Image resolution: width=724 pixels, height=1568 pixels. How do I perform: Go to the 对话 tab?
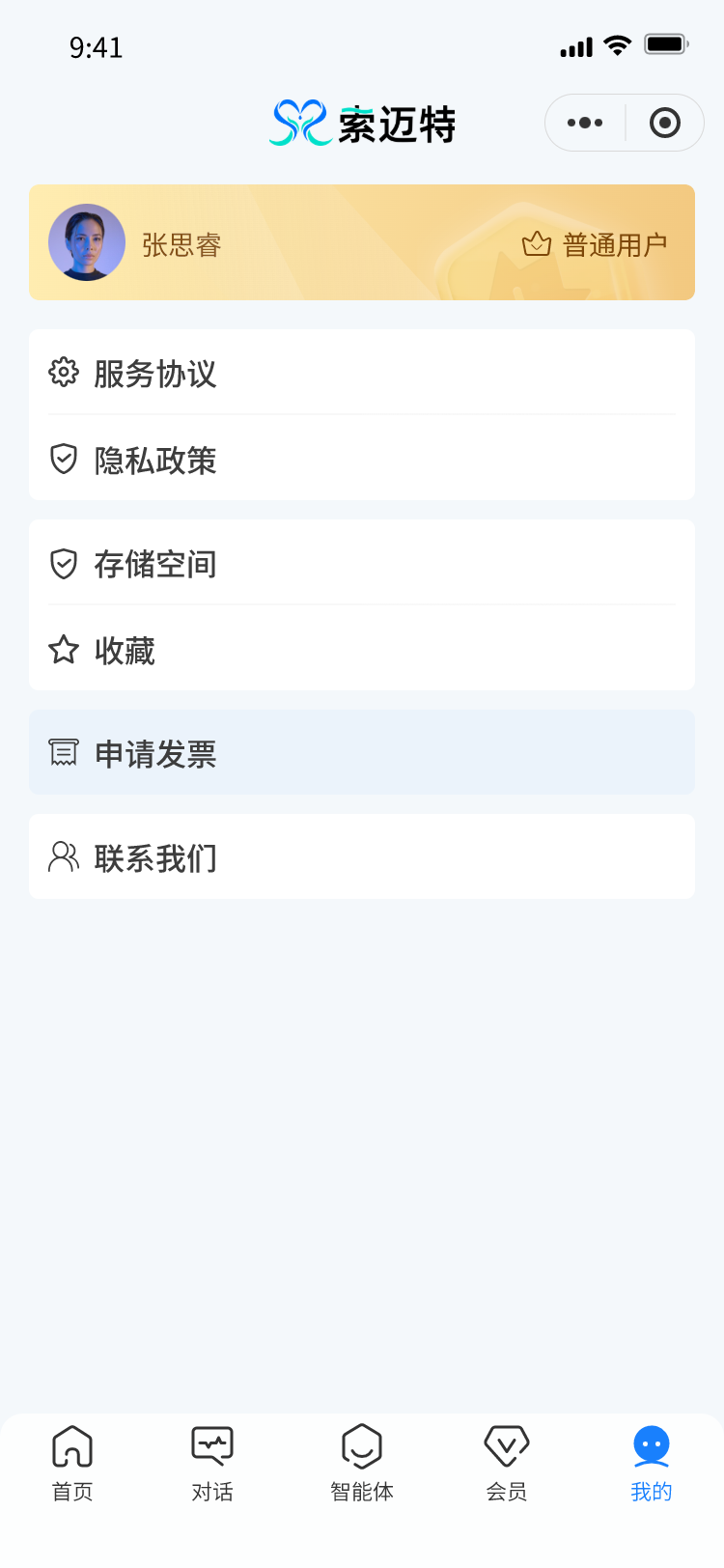(x=212, y=1462)
